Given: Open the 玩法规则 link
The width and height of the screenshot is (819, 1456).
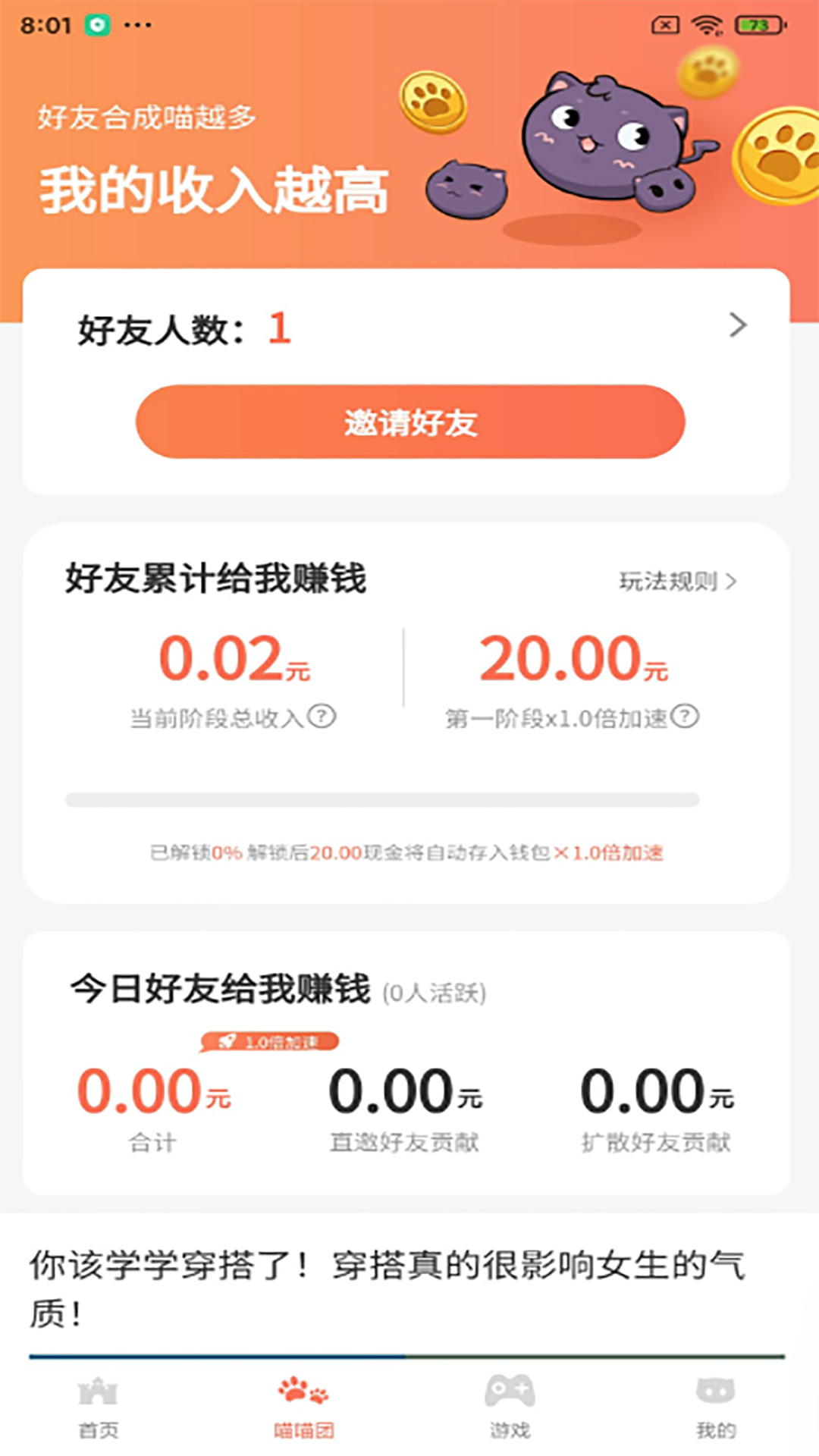Looking at the screenshot, I should [677, 582].
